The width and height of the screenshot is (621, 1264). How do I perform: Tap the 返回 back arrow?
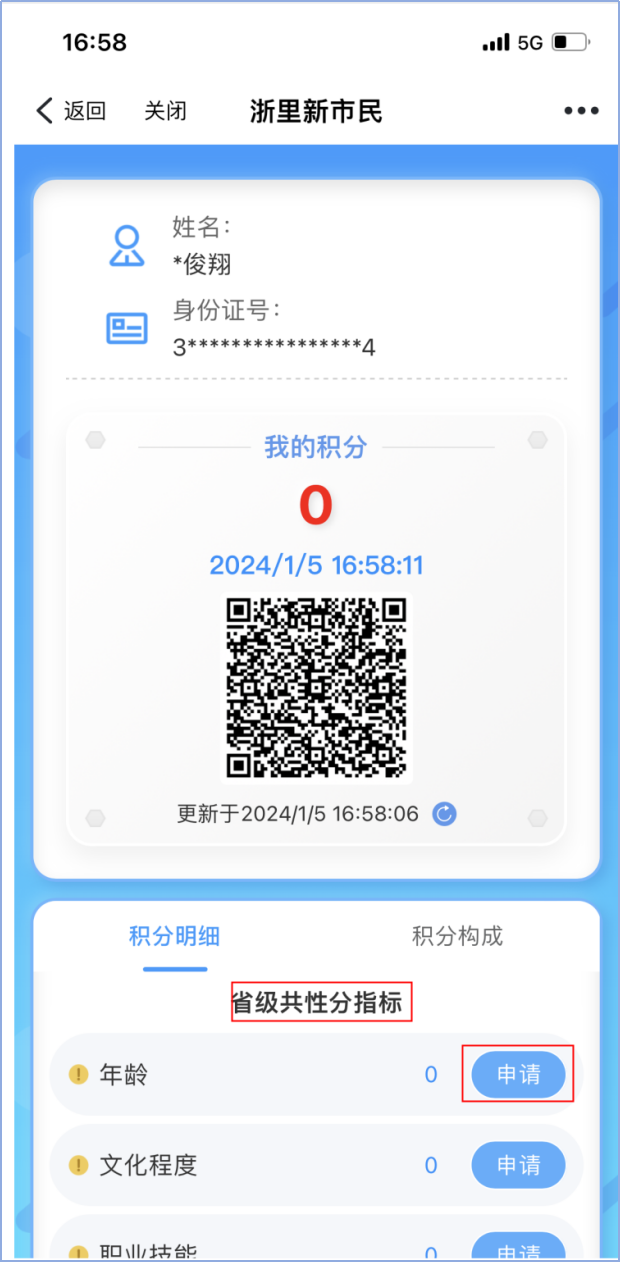(45, 110)
